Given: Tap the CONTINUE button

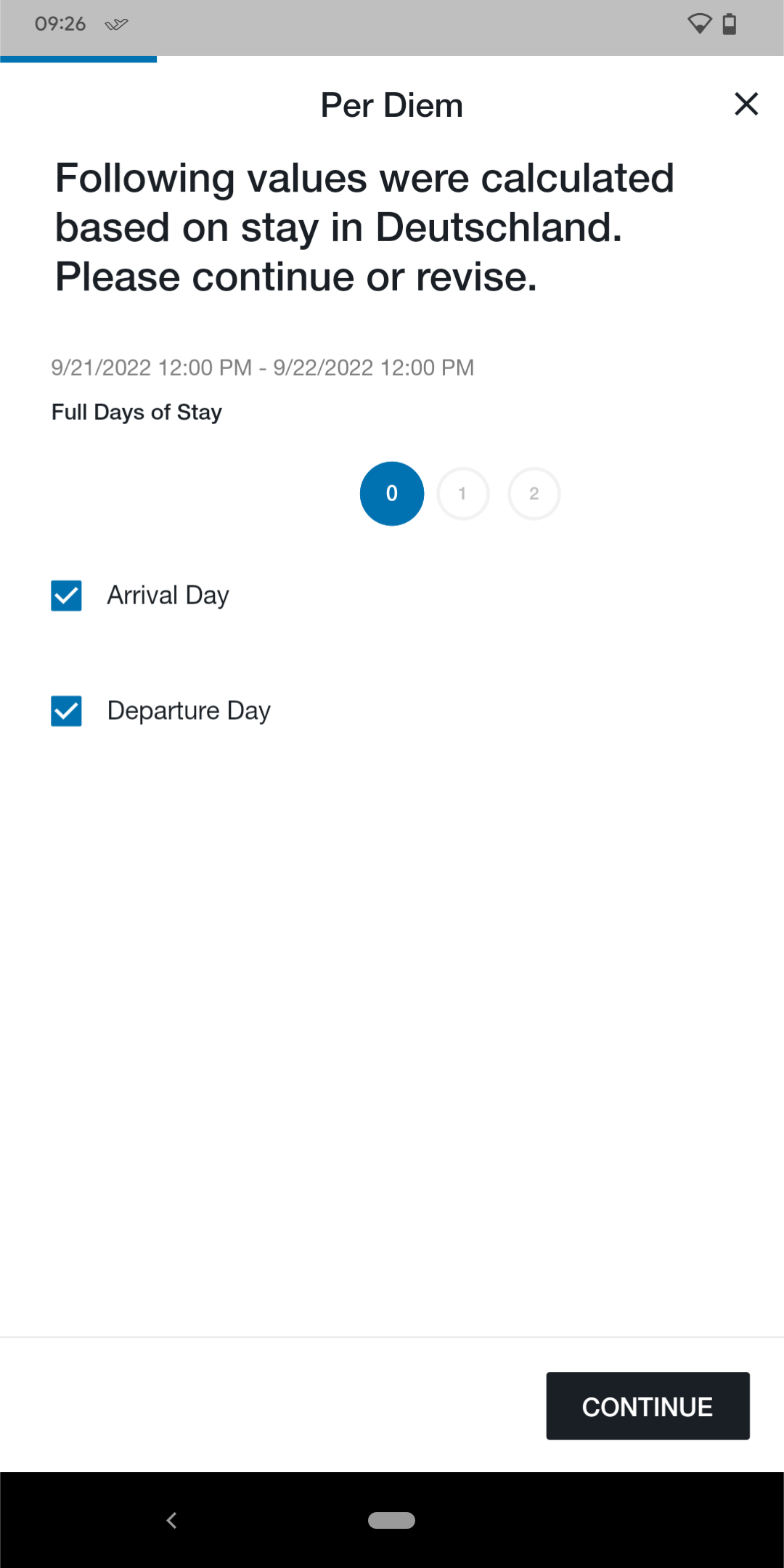Looking at the screenshot, I should (x=648, y=1406).
